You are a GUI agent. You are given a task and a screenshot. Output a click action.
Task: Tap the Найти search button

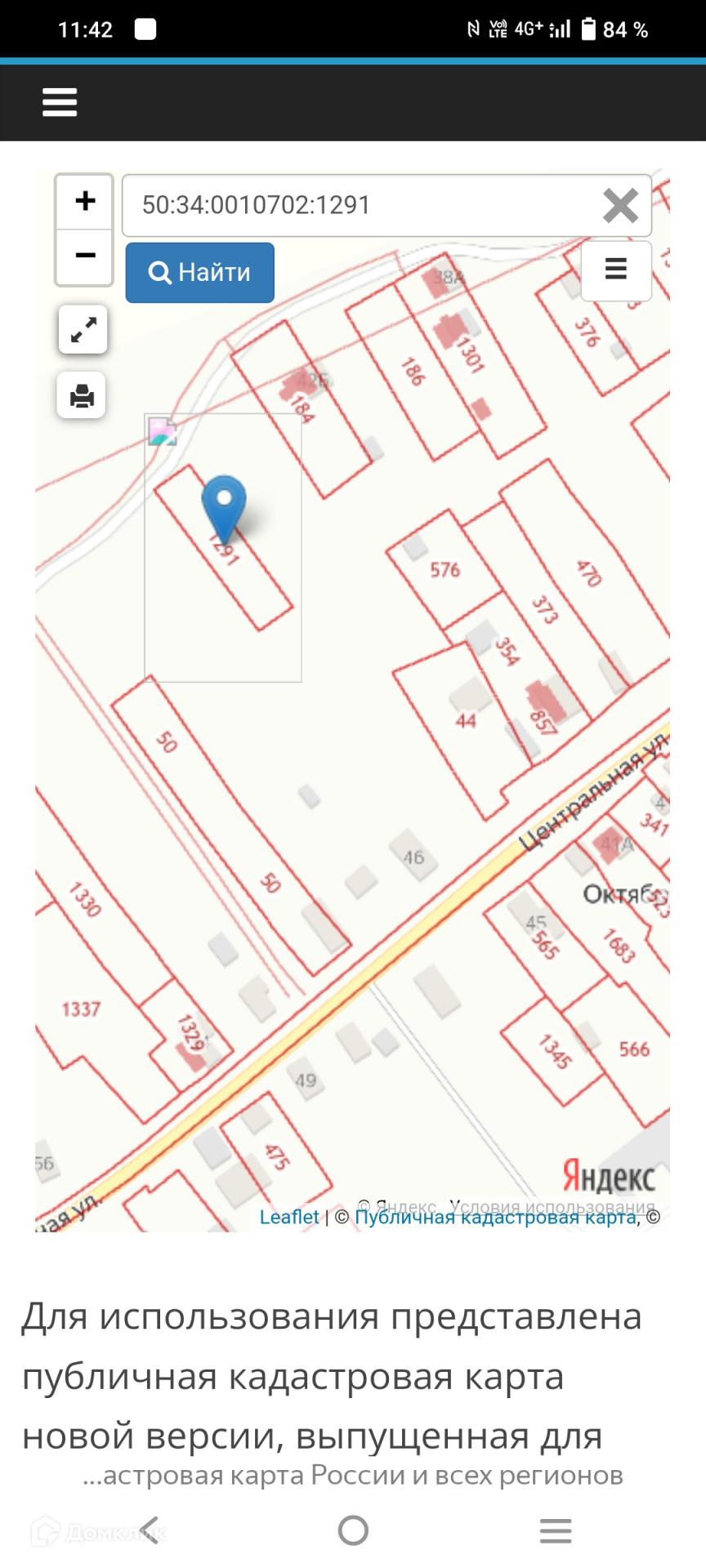pyautogui.click(x=200, y=273)
